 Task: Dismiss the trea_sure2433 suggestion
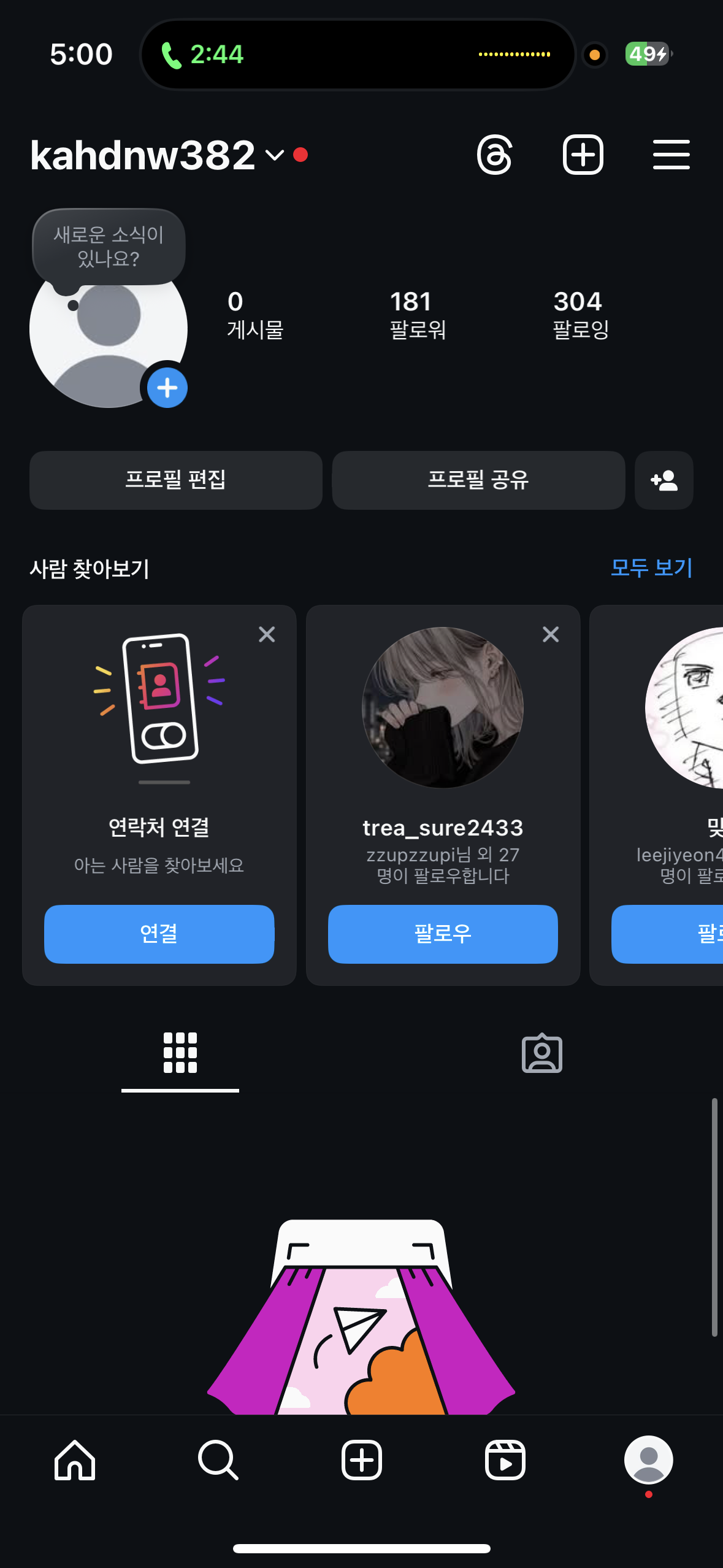tap(550, 634)
